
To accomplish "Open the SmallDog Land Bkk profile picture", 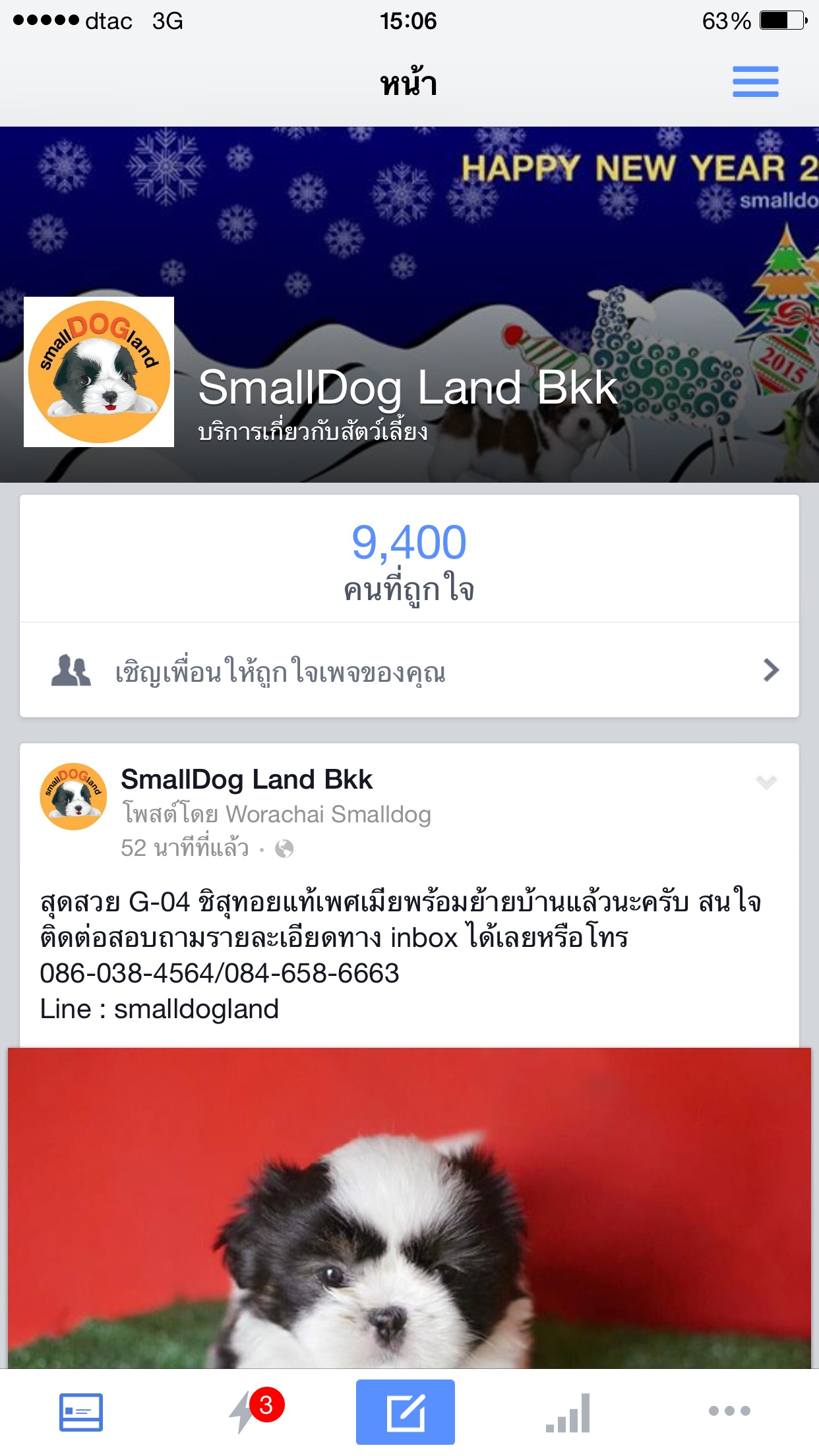I will [x=99, y=372].
